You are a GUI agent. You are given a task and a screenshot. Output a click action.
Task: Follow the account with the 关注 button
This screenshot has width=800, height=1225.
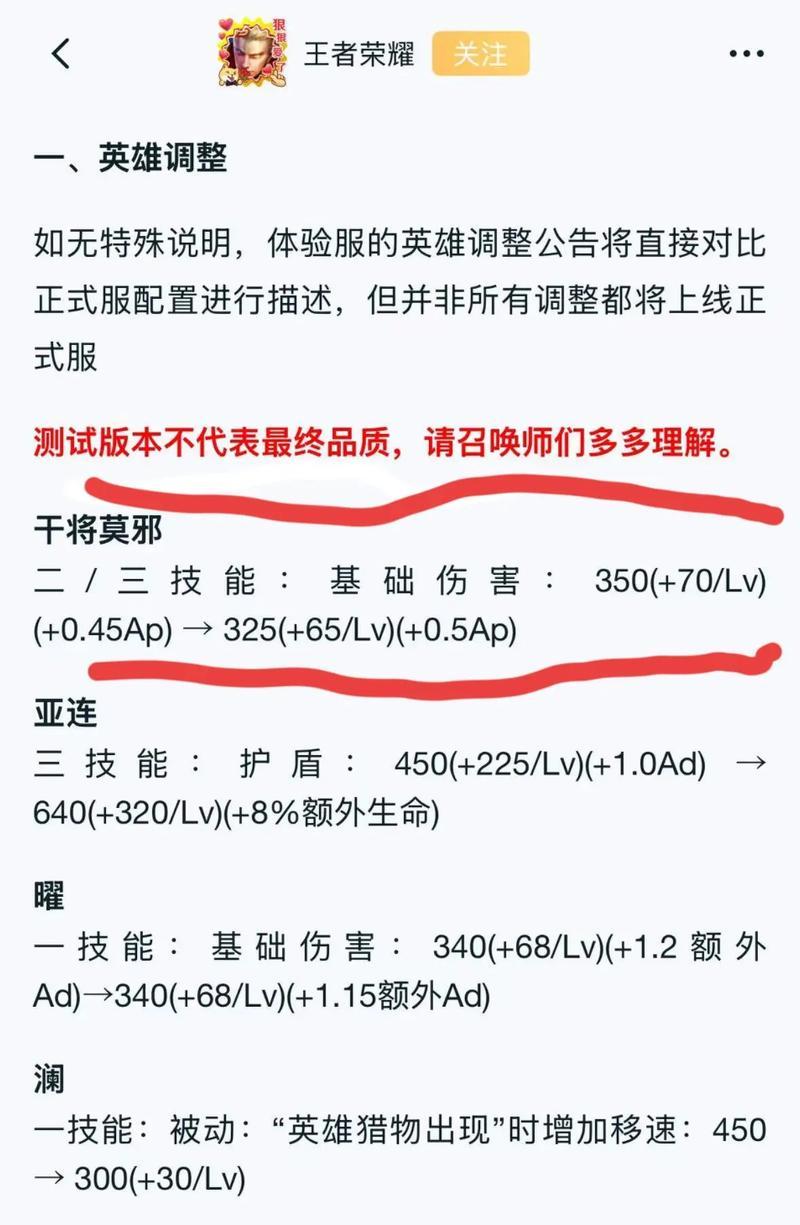tap(480, 54)
